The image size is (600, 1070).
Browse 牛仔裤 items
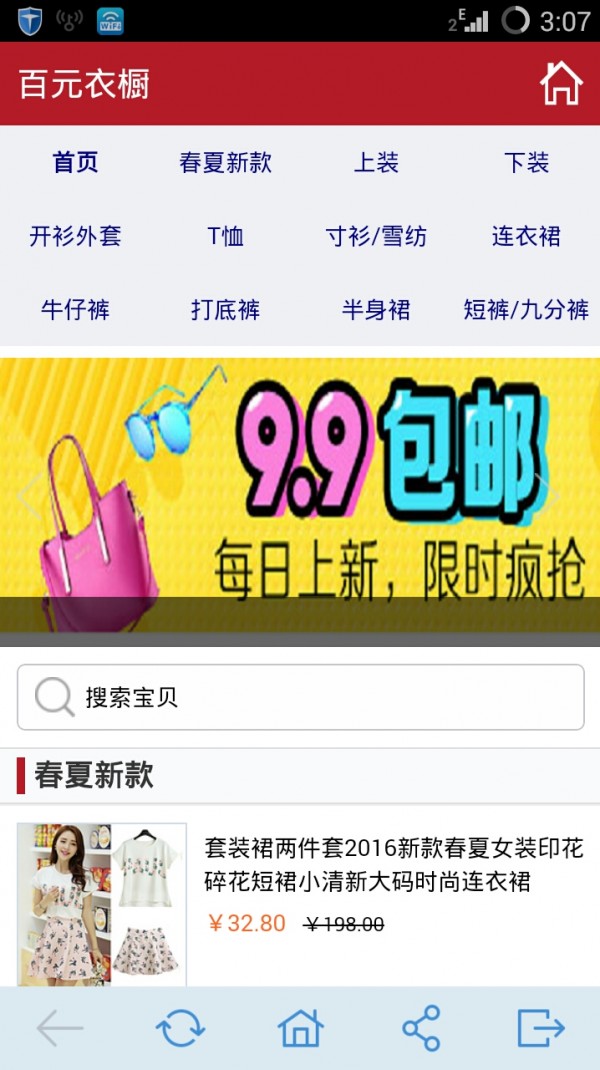click(75, 310)
